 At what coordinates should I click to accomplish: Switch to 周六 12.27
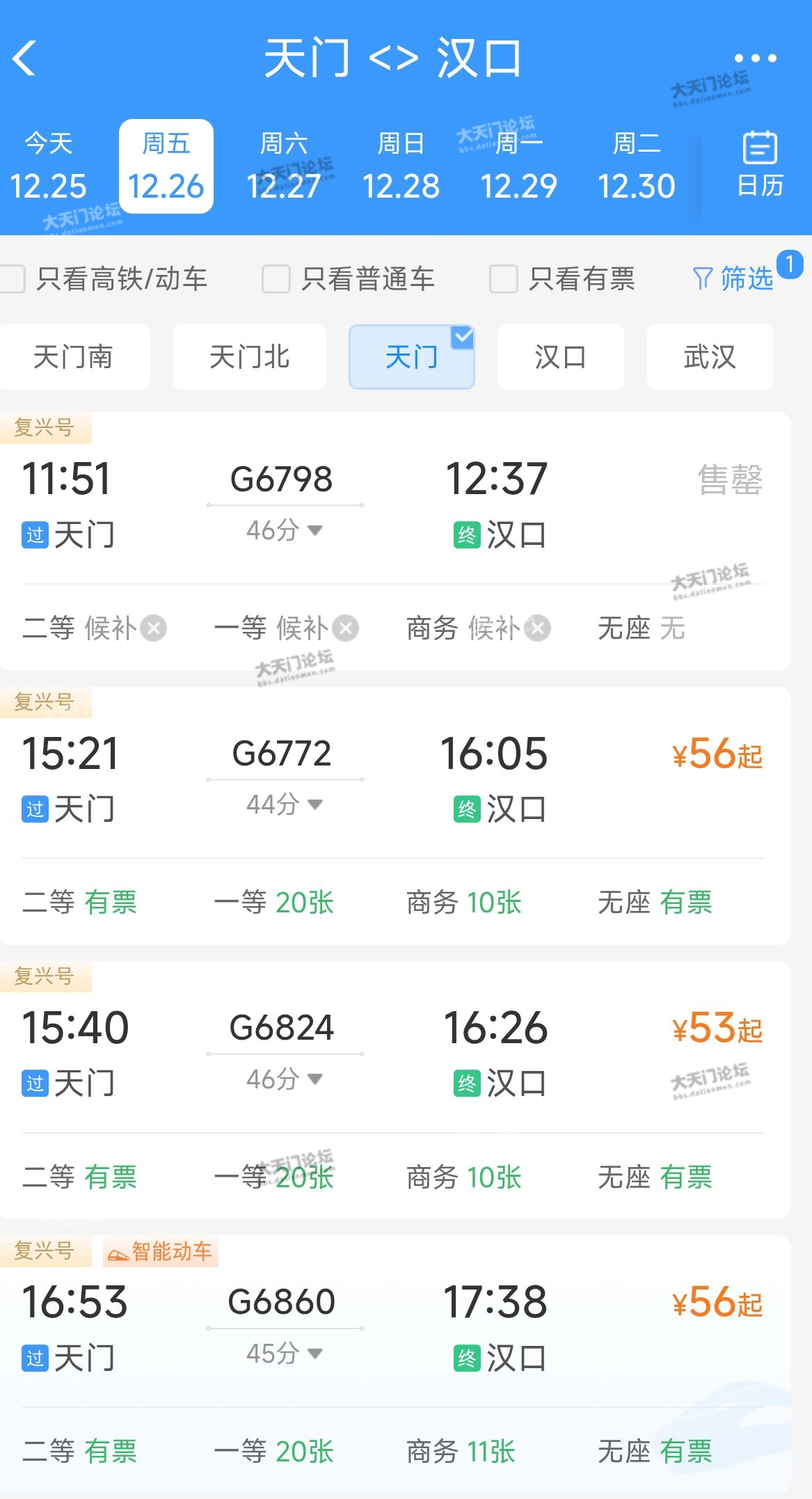coord(283,166)
